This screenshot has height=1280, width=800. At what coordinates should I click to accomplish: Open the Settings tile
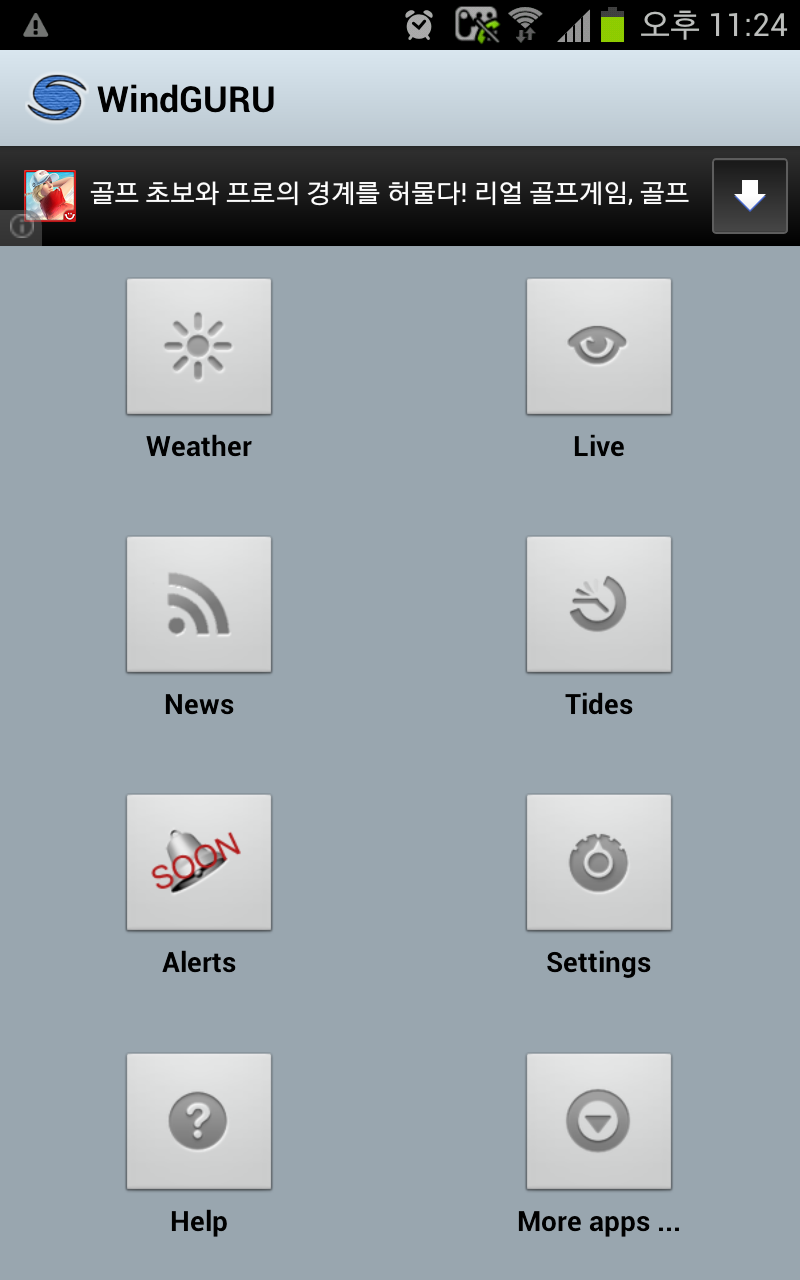click(x=598, y=862)
